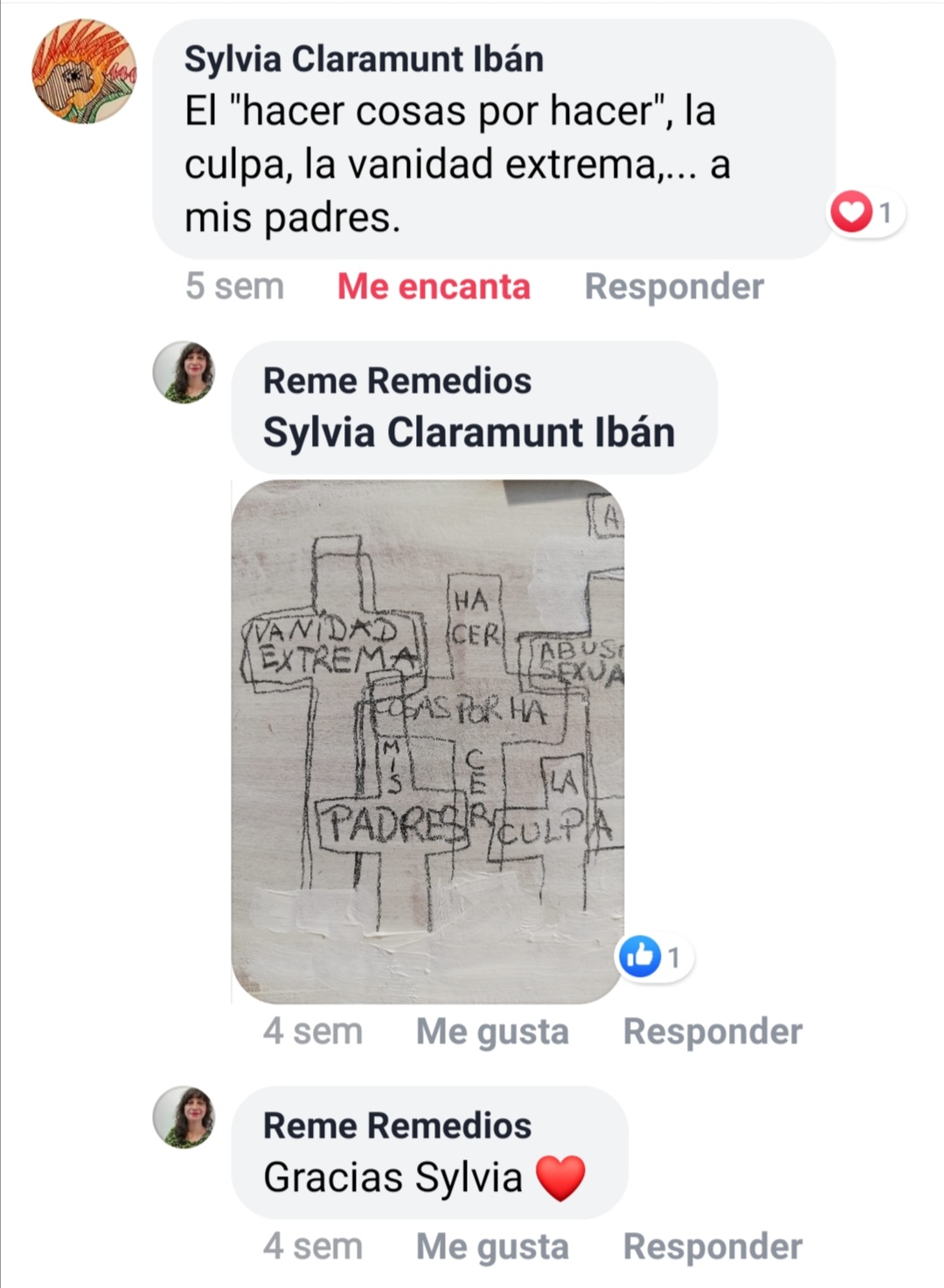View heart reactions on Sylvia's comment
Screen dimensions: 944x1288
click(x=865, y=212)
